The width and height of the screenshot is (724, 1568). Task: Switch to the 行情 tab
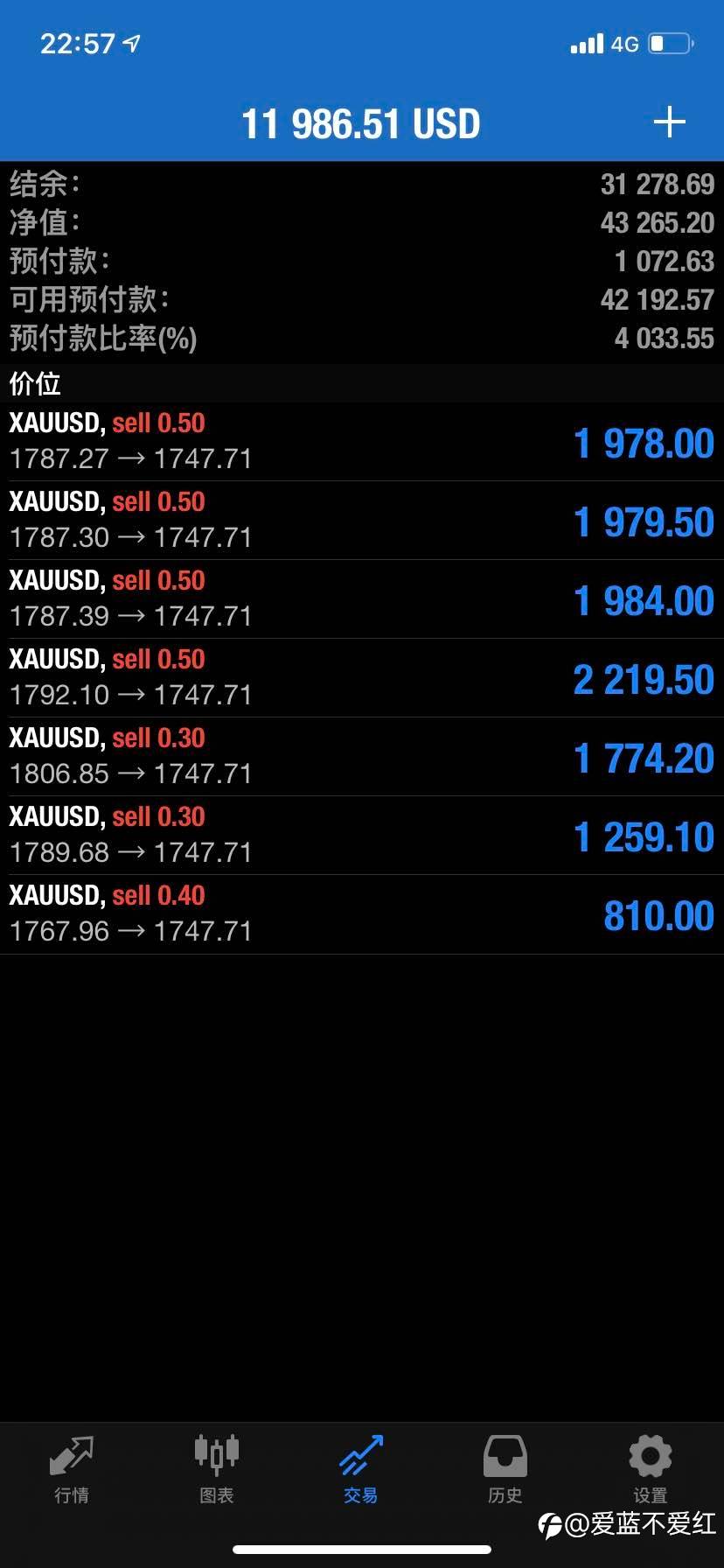click(x=72, y=1470)
